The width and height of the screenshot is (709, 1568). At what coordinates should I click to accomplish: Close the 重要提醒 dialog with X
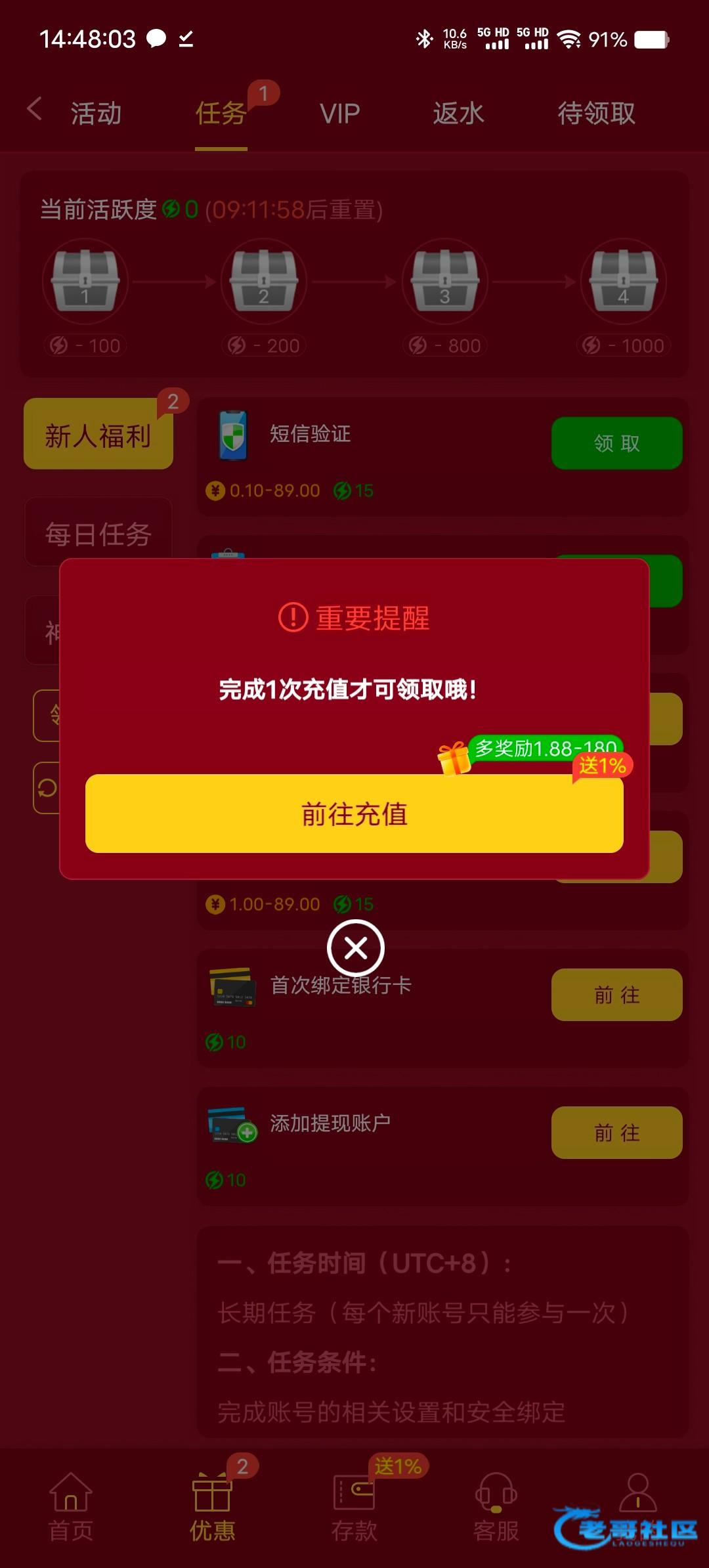coord(356,948)
